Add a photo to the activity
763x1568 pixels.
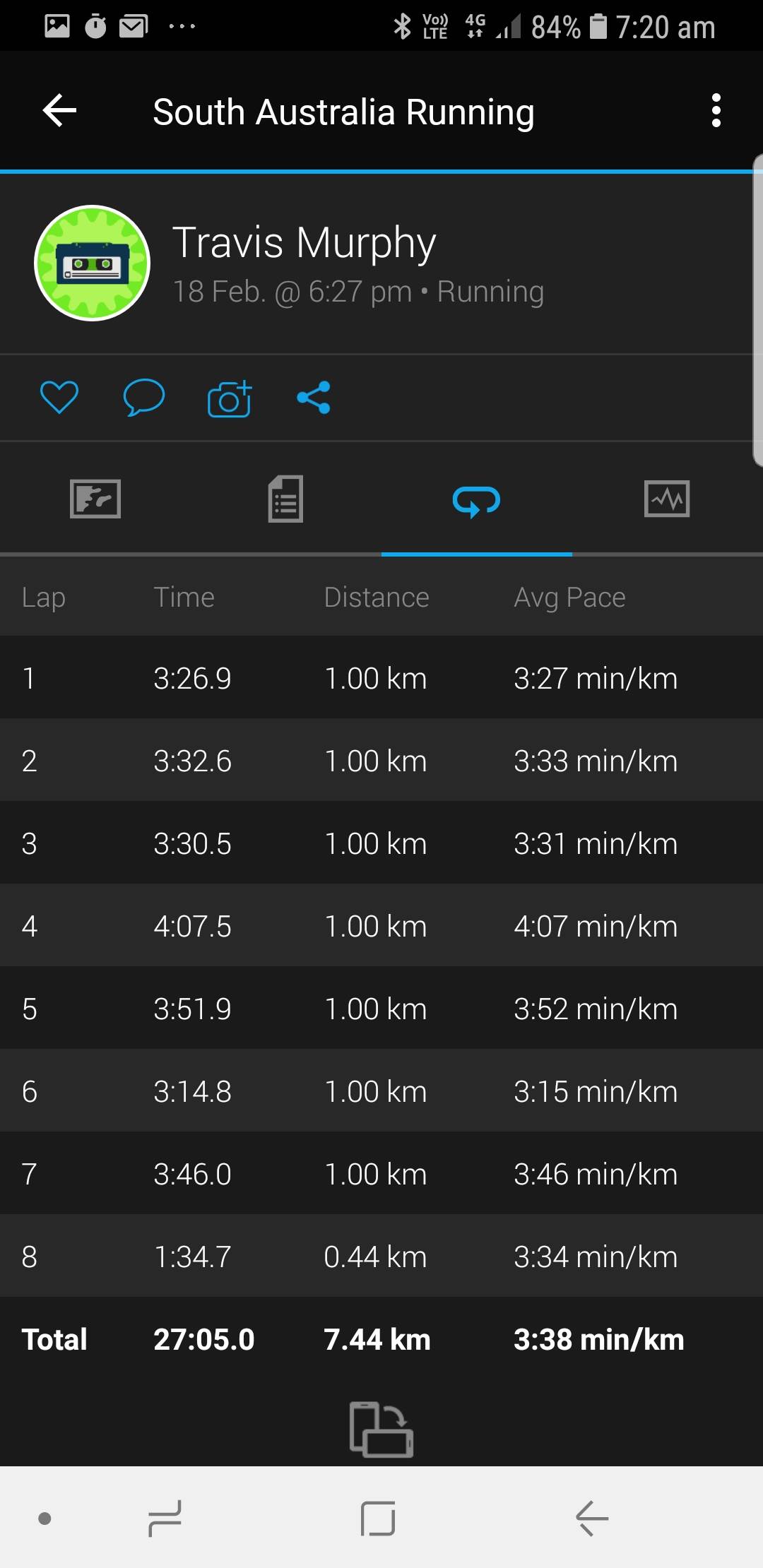230,398
